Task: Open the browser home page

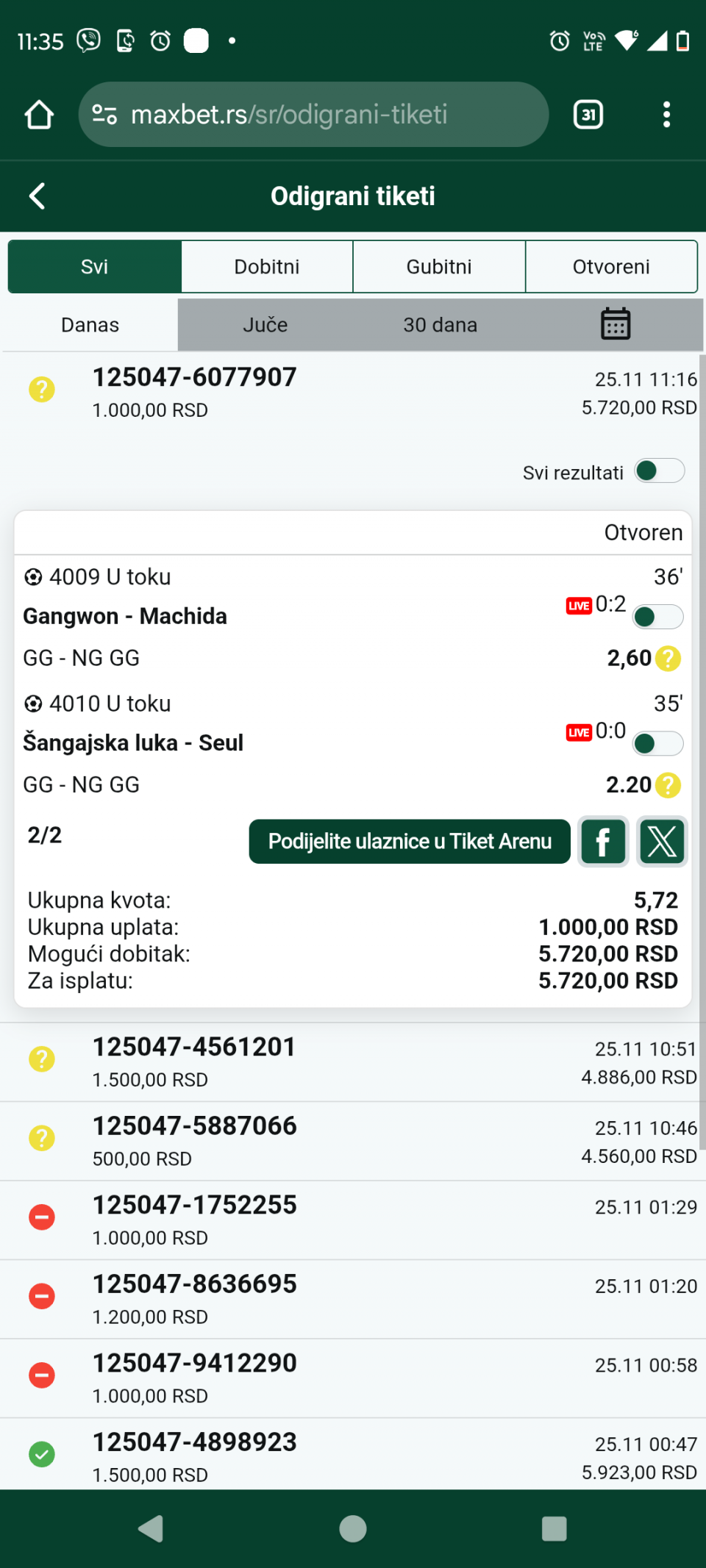Action: click(x=39, y=115)
